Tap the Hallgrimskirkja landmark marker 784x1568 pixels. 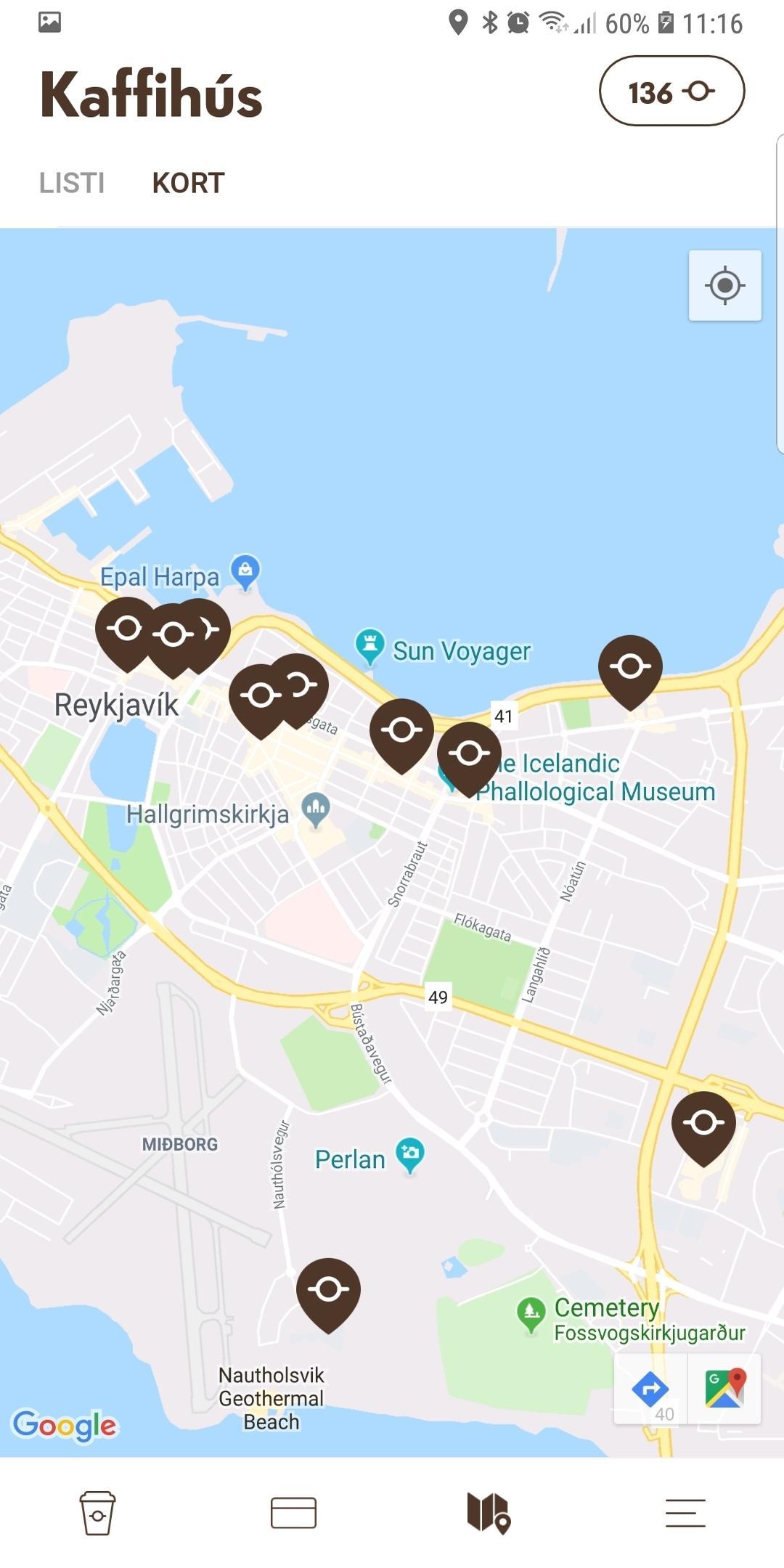coord(316,810)
